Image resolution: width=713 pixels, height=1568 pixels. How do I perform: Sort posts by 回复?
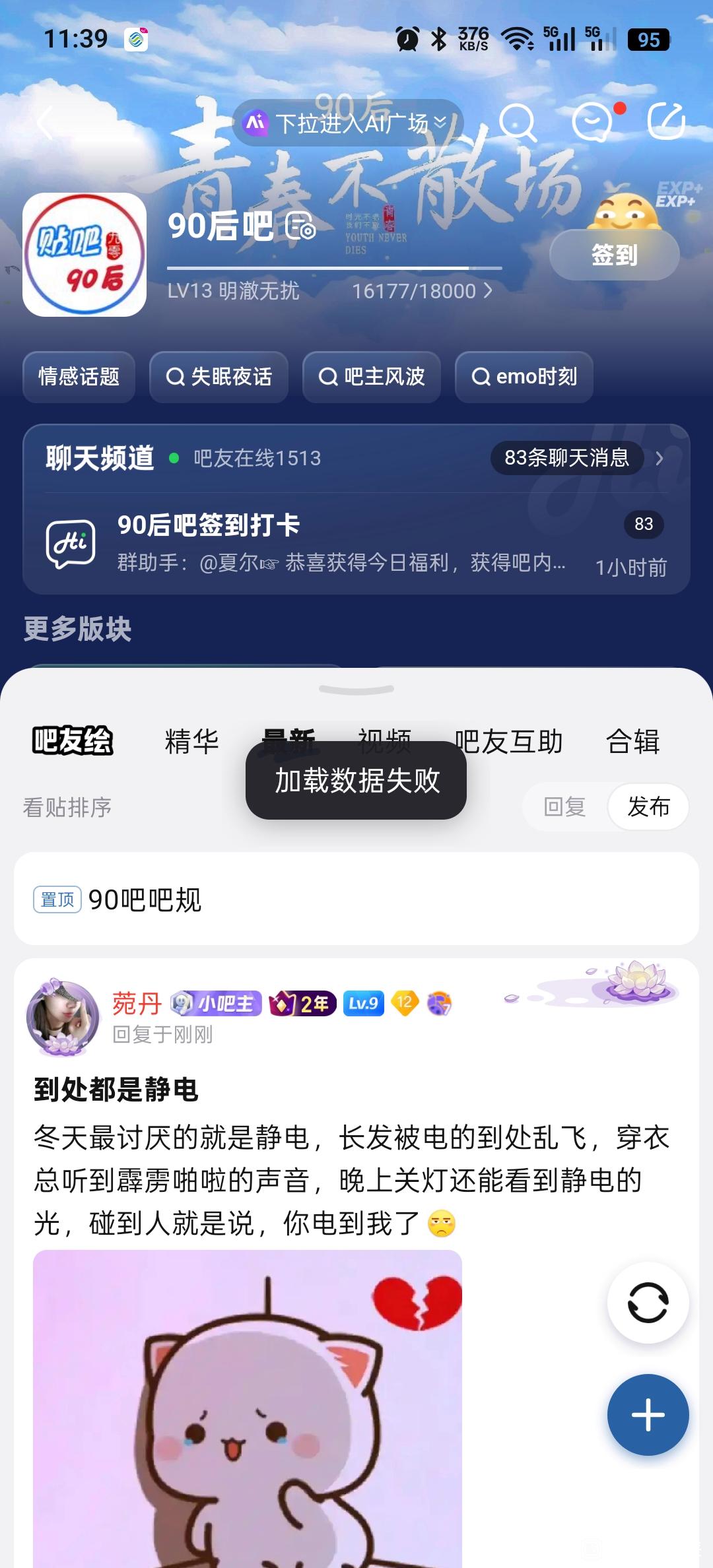564,806
